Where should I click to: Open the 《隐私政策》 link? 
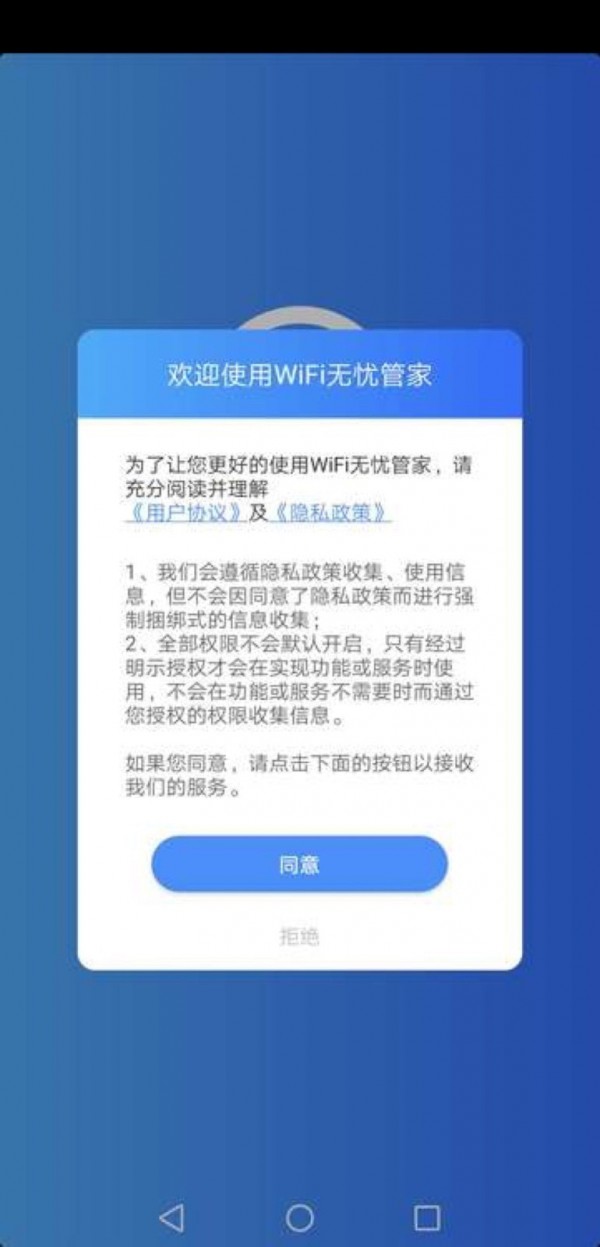pos(331,513)
